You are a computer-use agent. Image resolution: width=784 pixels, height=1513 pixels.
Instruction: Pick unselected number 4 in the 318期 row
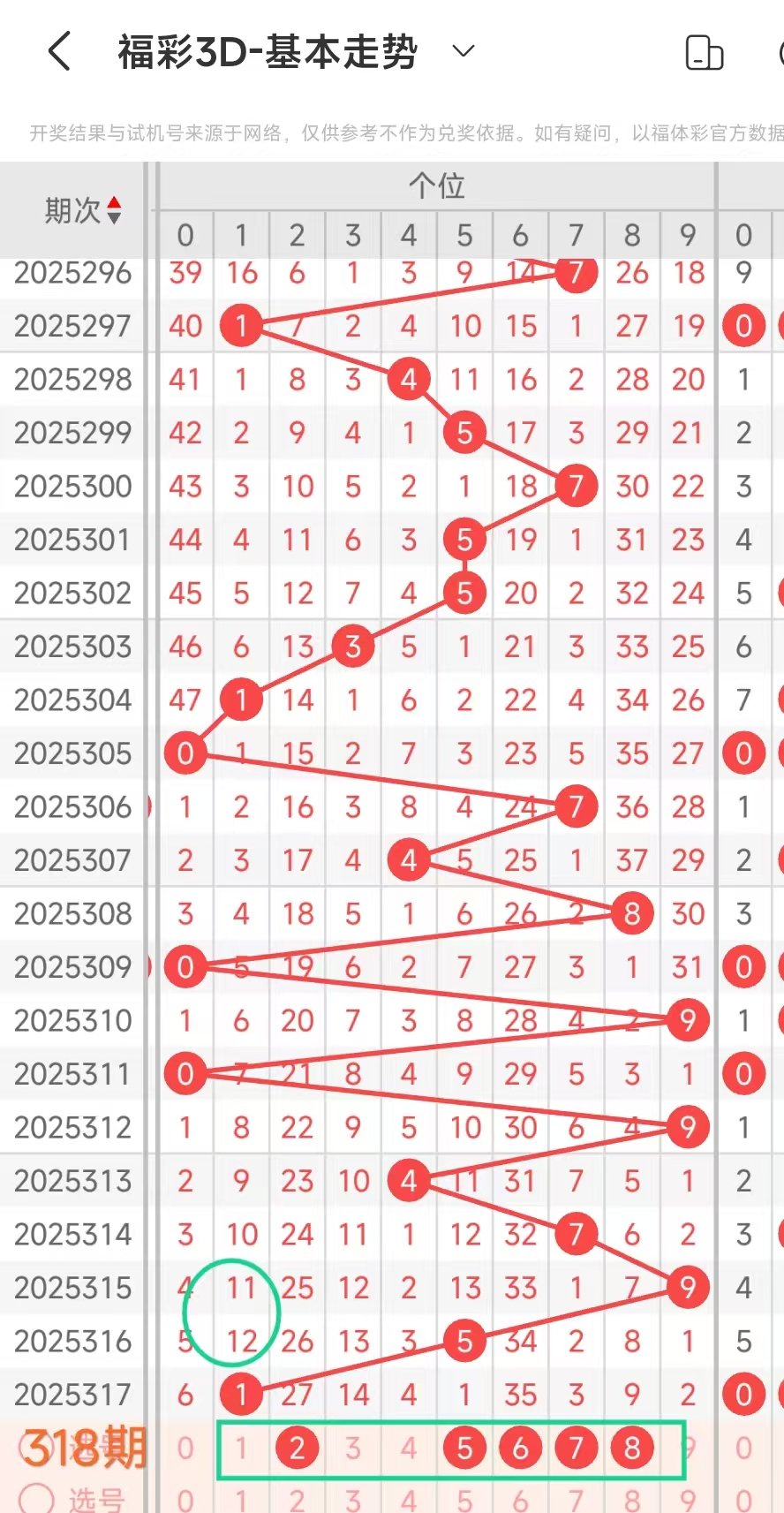(x=408, y=1448)
